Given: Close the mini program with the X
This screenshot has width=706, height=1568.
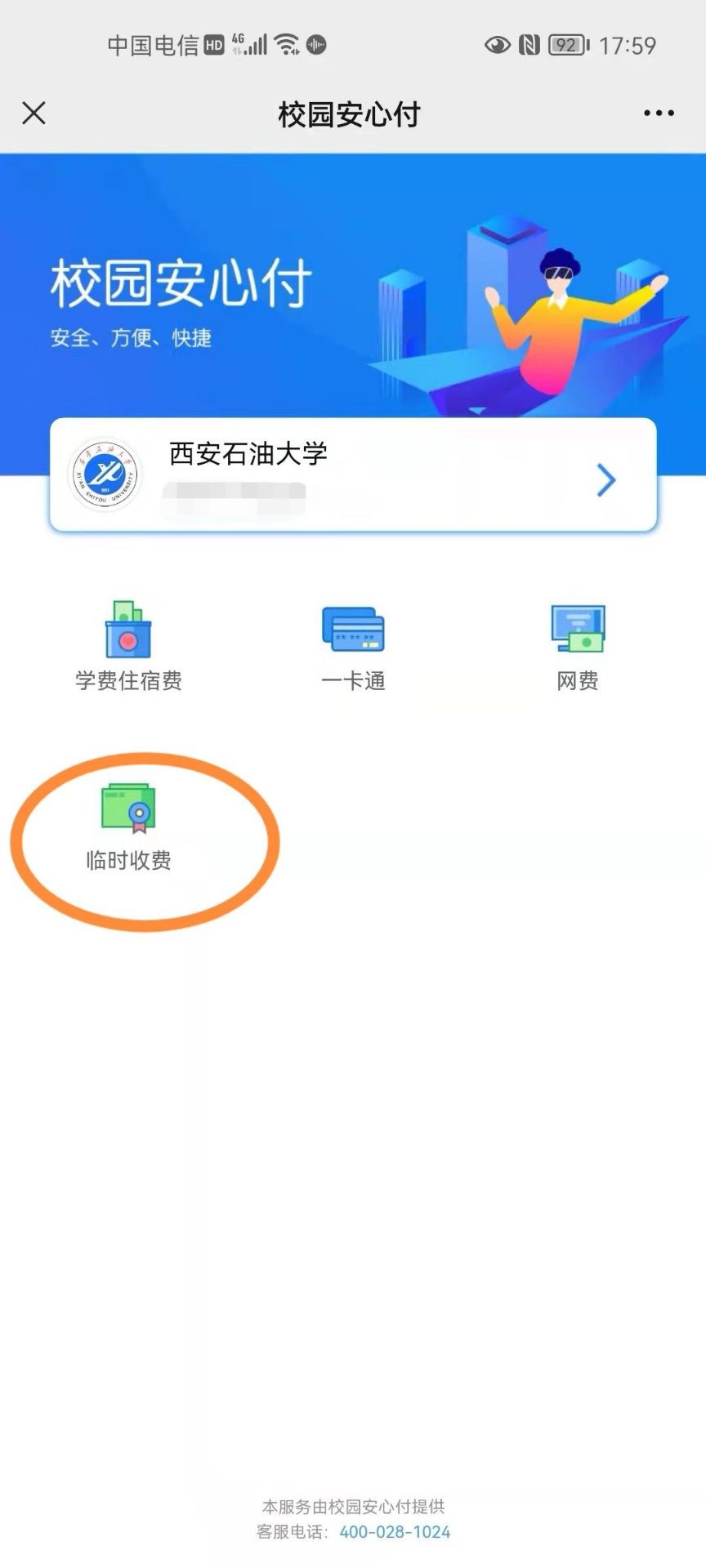Looking at the screenshot, I should coord(34,114).
